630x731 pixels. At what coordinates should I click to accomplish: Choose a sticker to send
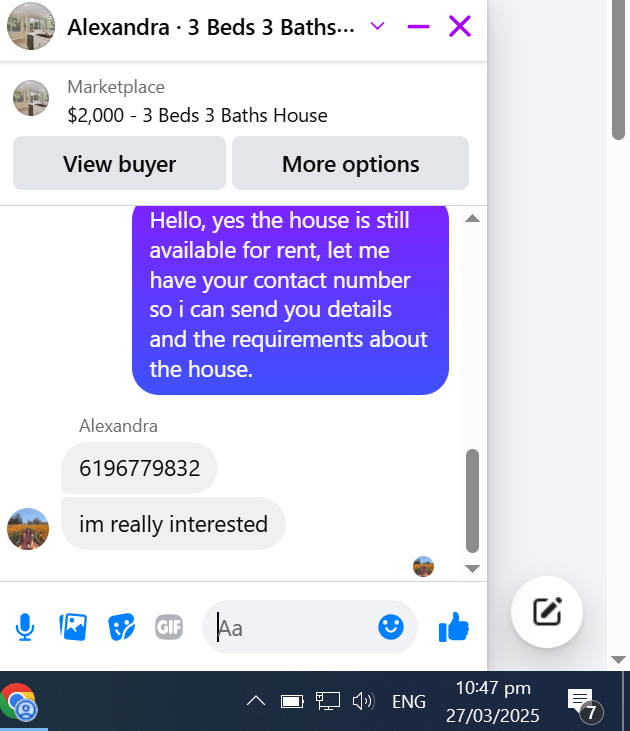121,627
